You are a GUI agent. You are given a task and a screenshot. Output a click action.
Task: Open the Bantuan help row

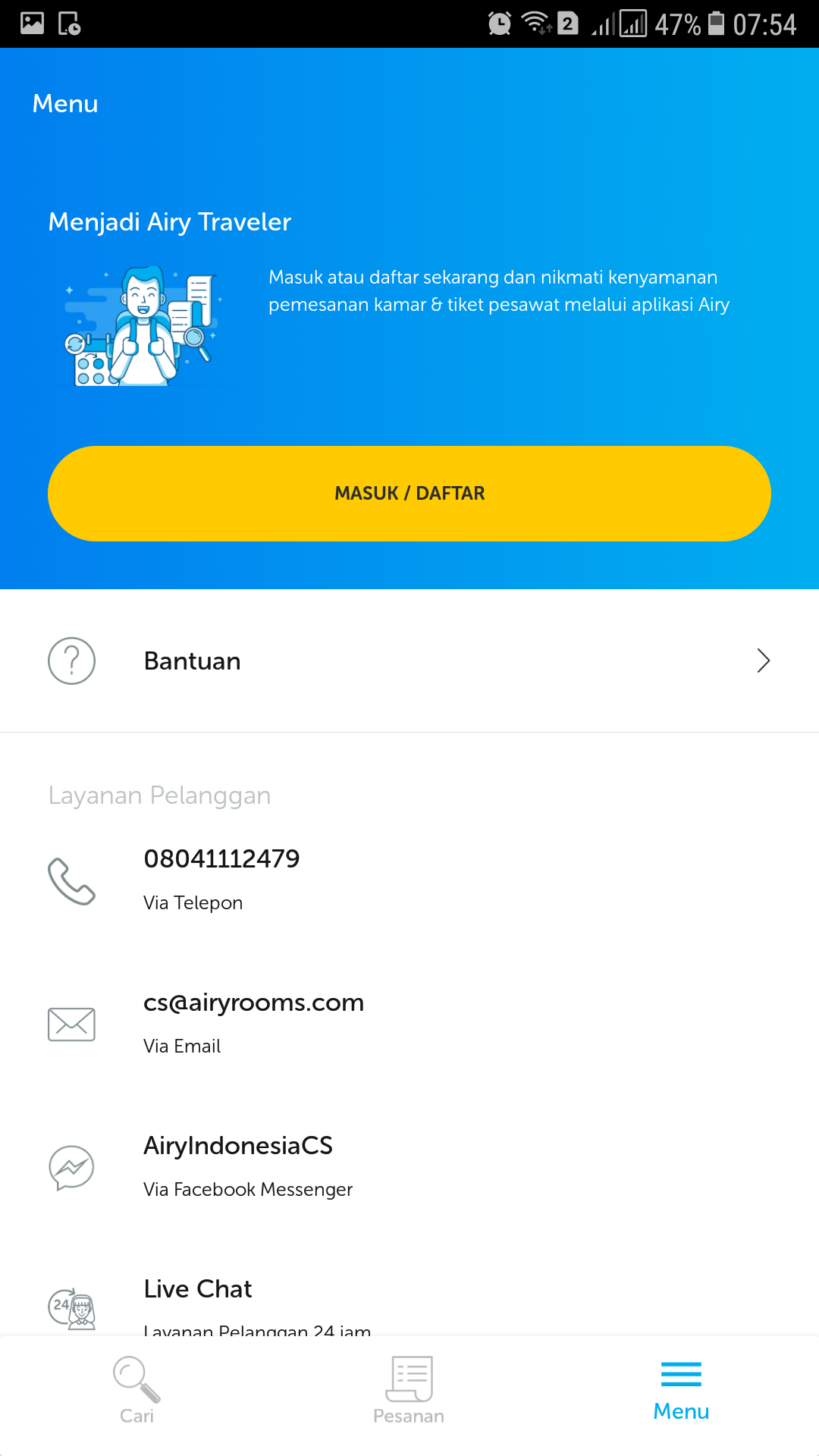pos(409,661)
